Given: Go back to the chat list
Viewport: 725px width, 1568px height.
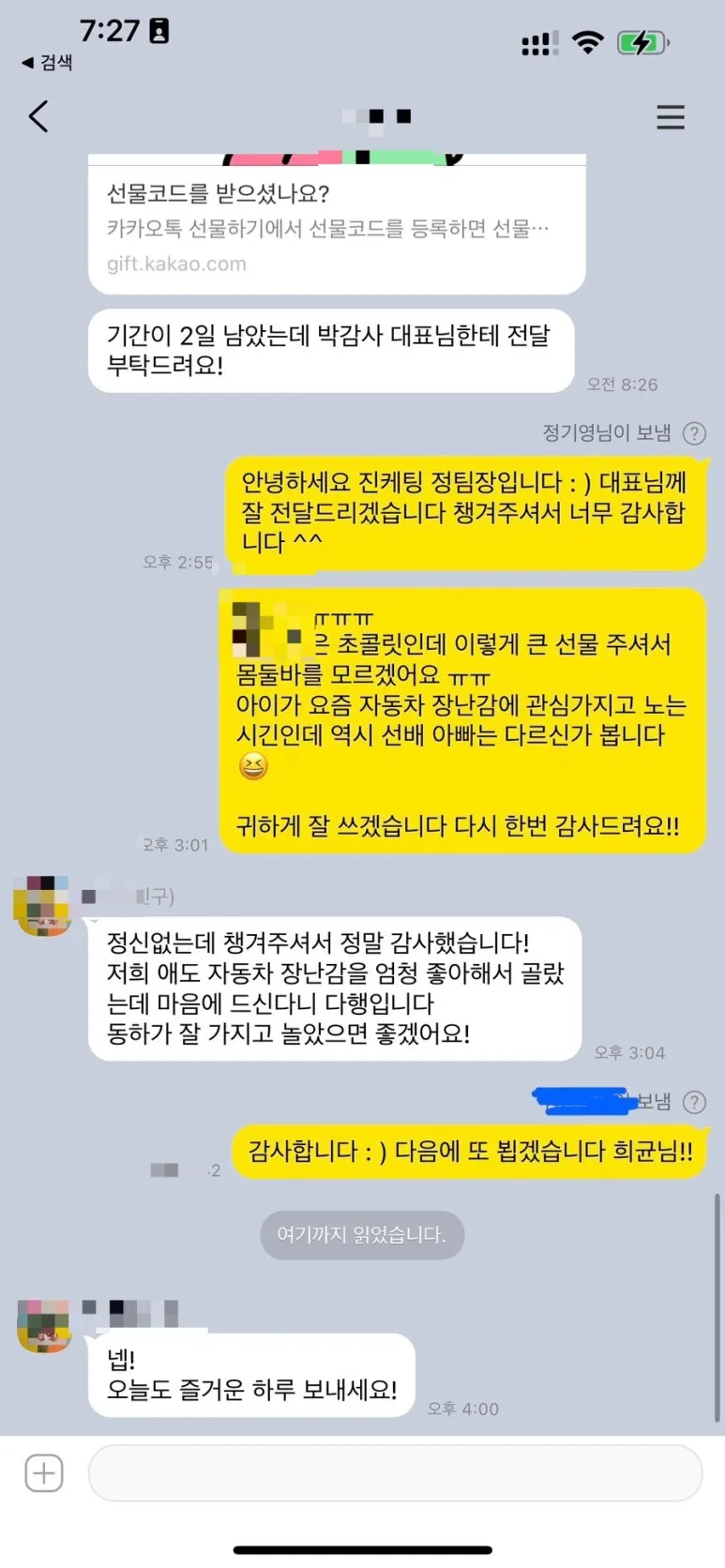Looking at the screenshot, I should 38,117.
